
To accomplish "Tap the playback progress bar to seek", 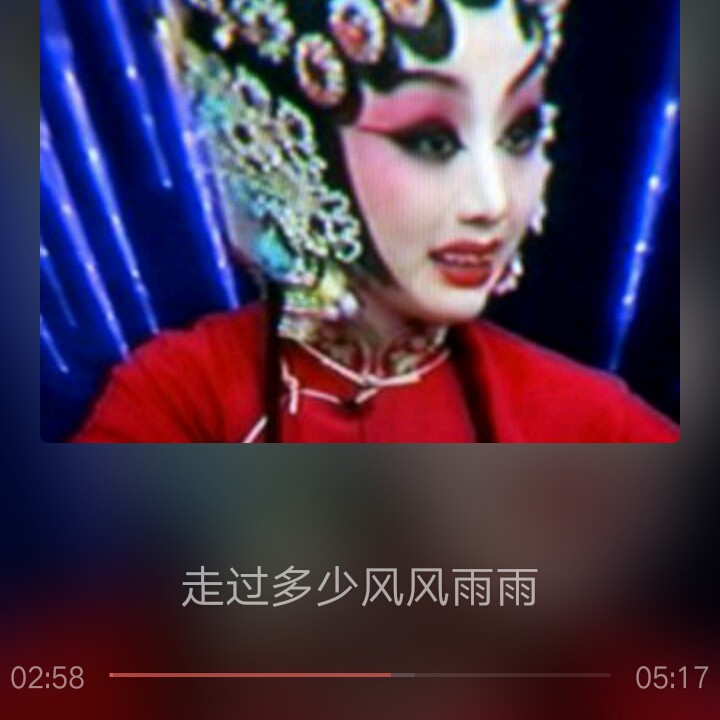I will 360,676.
